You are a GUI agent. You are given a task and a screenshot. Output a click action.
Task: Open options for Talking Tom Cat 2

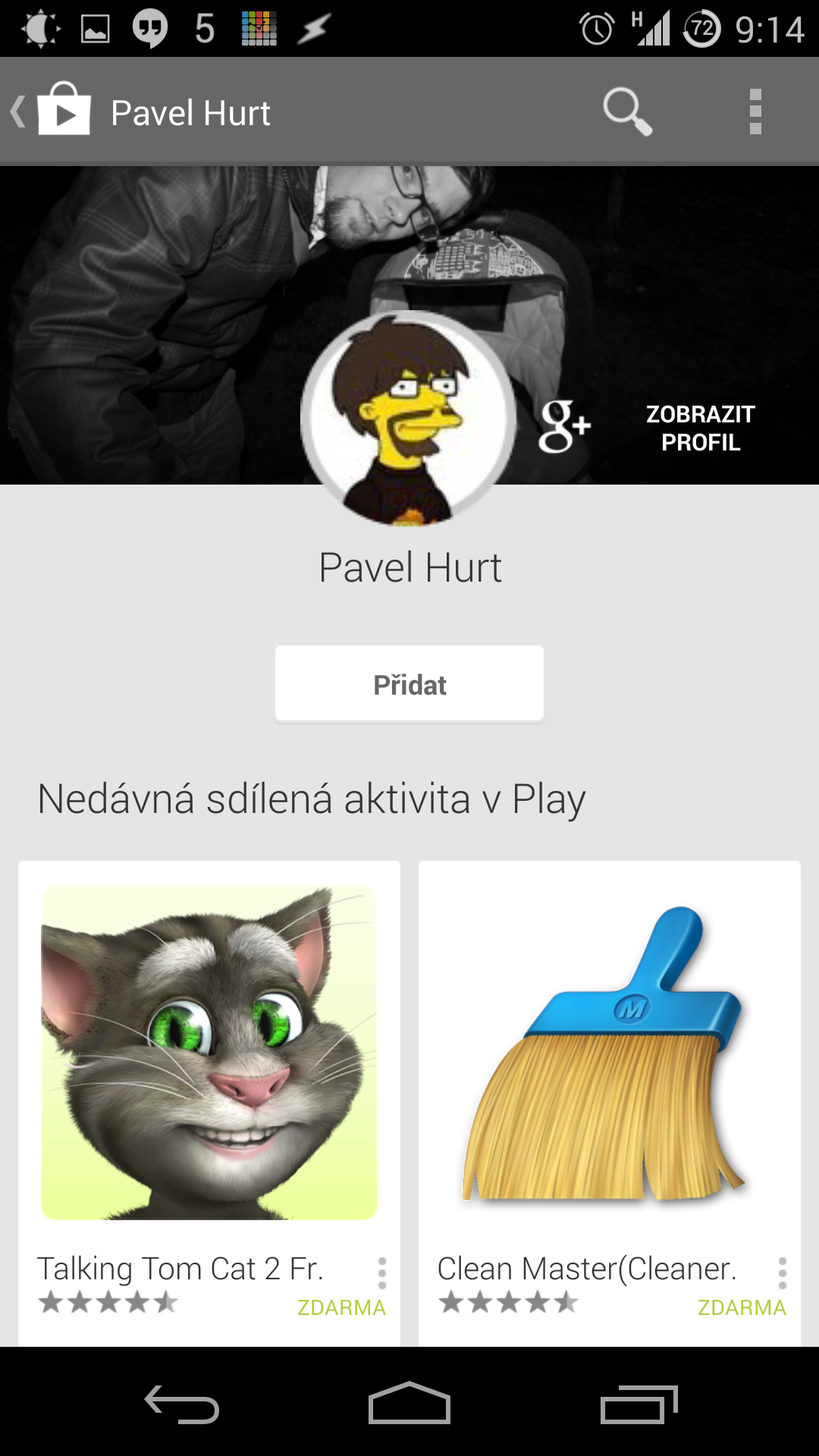382,1273
